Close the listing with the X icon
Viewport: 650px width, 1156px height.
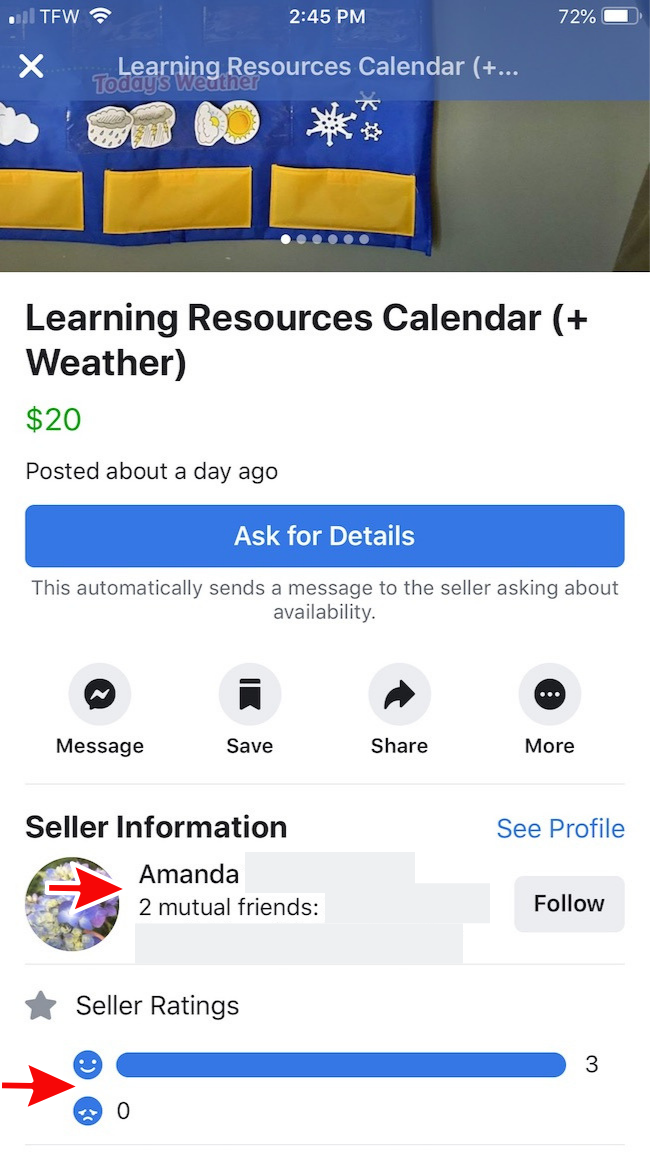point(32,67)
